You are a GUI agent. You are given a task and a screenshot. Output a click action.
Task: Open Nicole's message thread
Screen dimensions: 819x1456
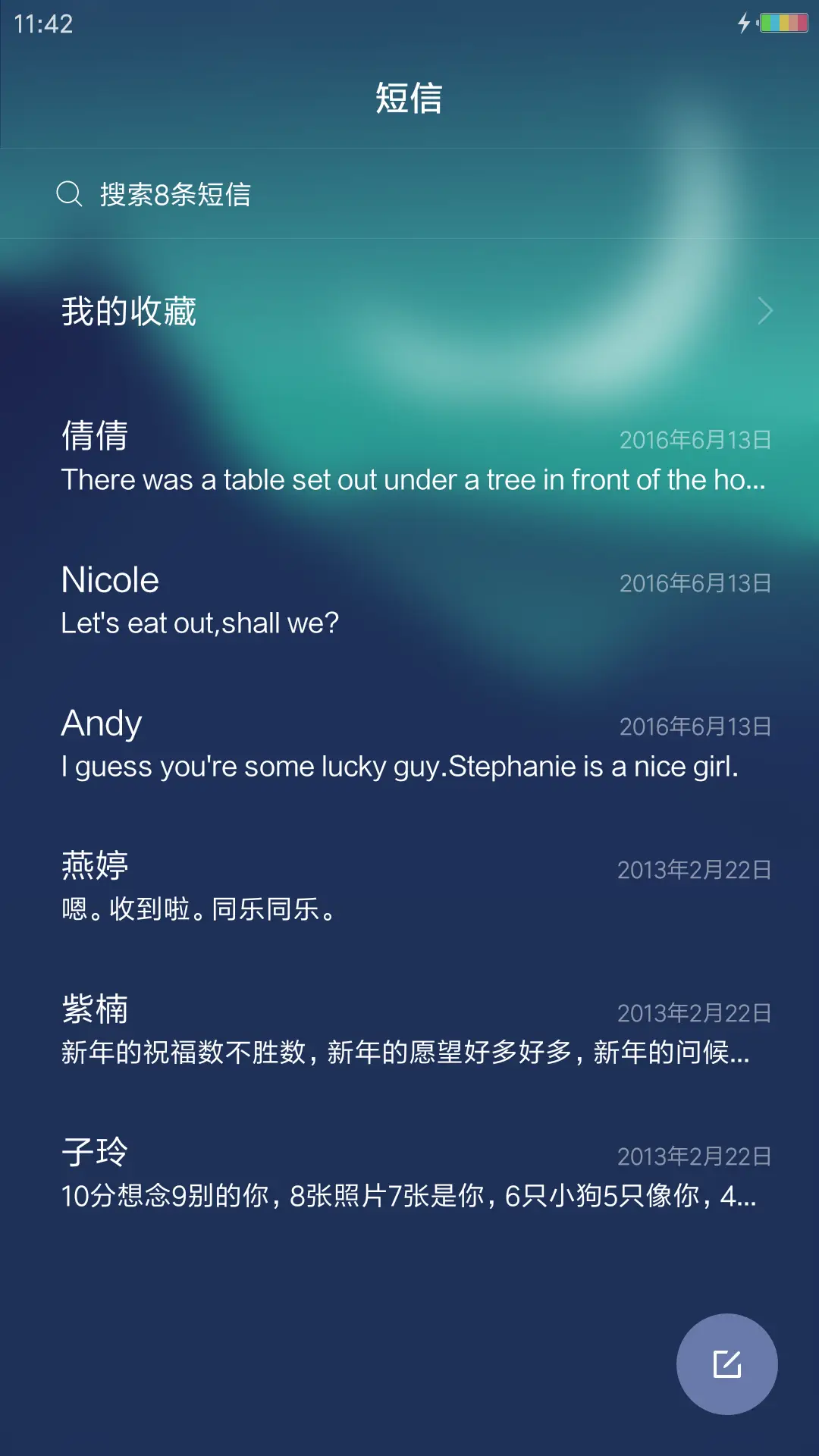409,599
